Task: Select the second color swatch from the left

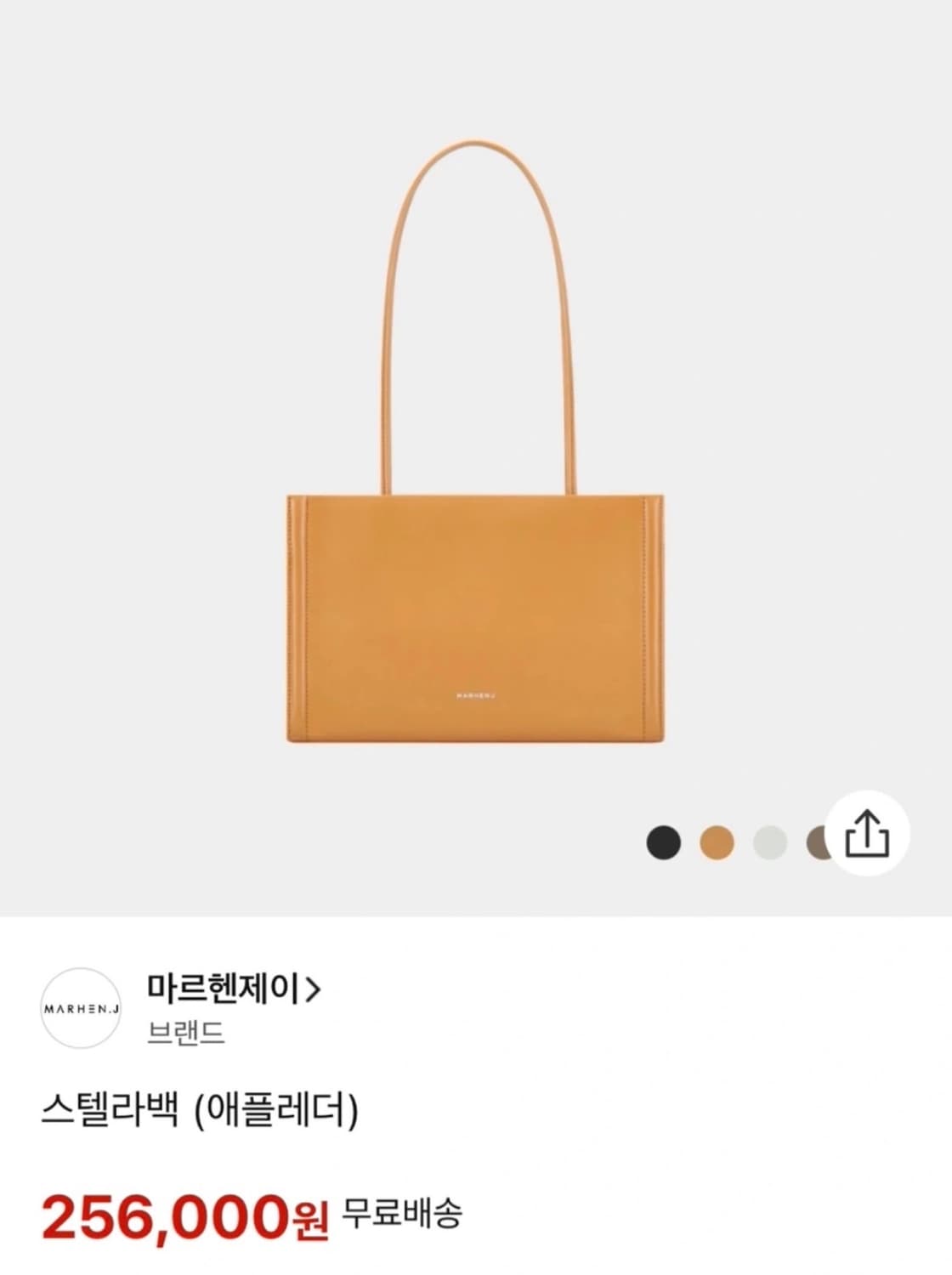Action: [x=717, y=841]
